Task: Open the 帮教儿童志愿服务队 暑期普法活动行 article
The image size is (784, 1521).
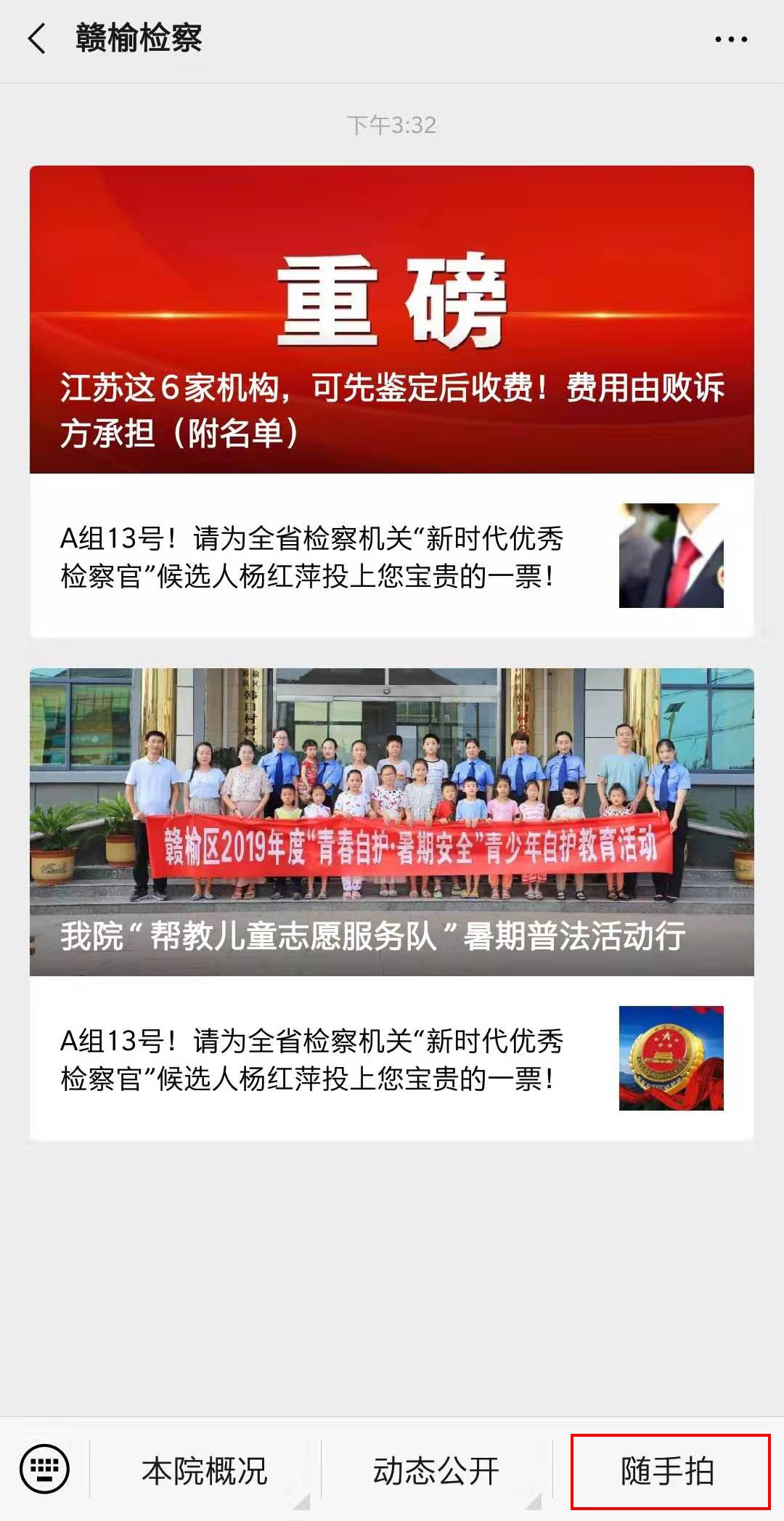Action: pos(391,822)
